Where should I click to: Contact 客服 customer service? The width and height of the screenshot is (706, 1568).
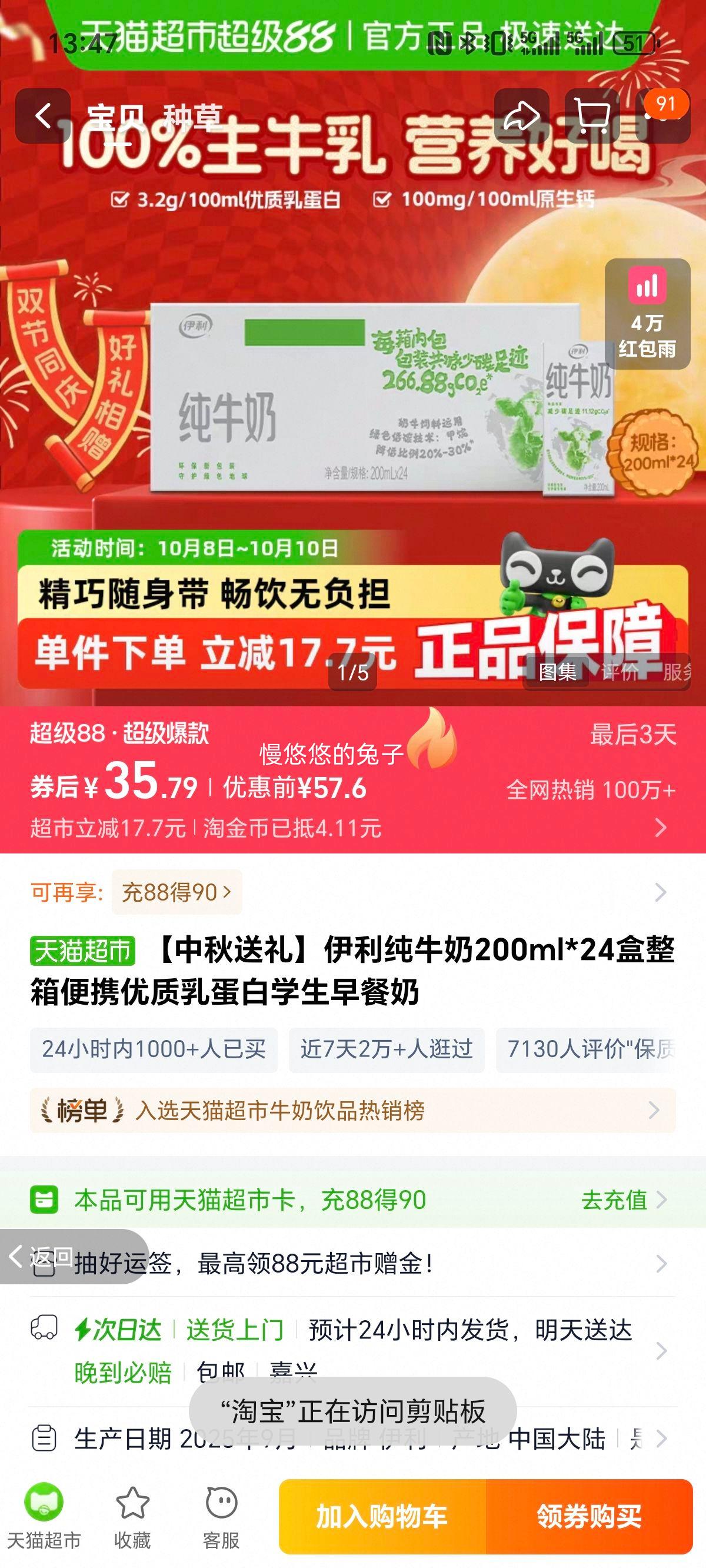point(221,1516)
